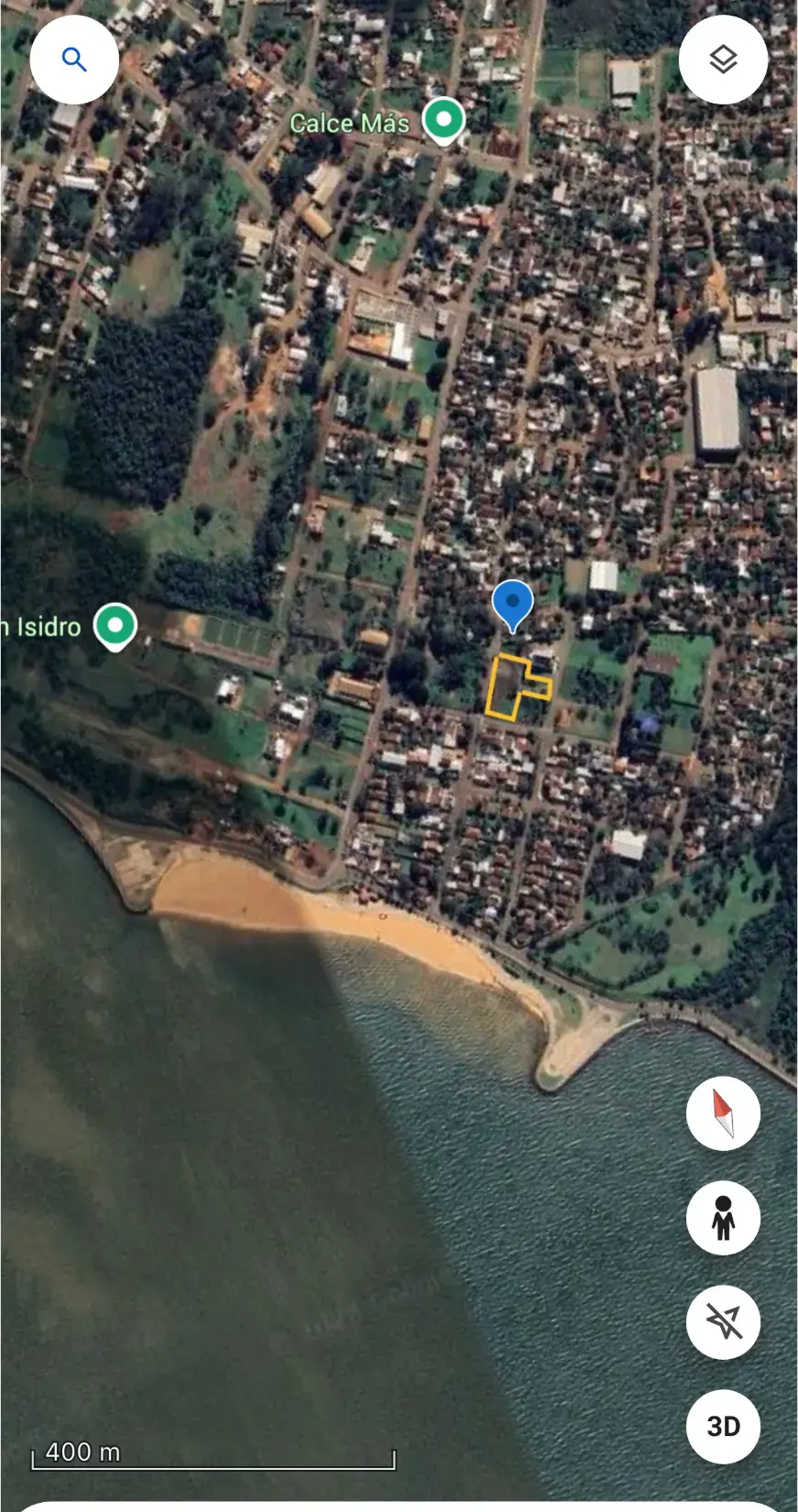Screen dimensions: 798x1512
Task: Tap the compass to reset orientation
Action: point(723,1113)
